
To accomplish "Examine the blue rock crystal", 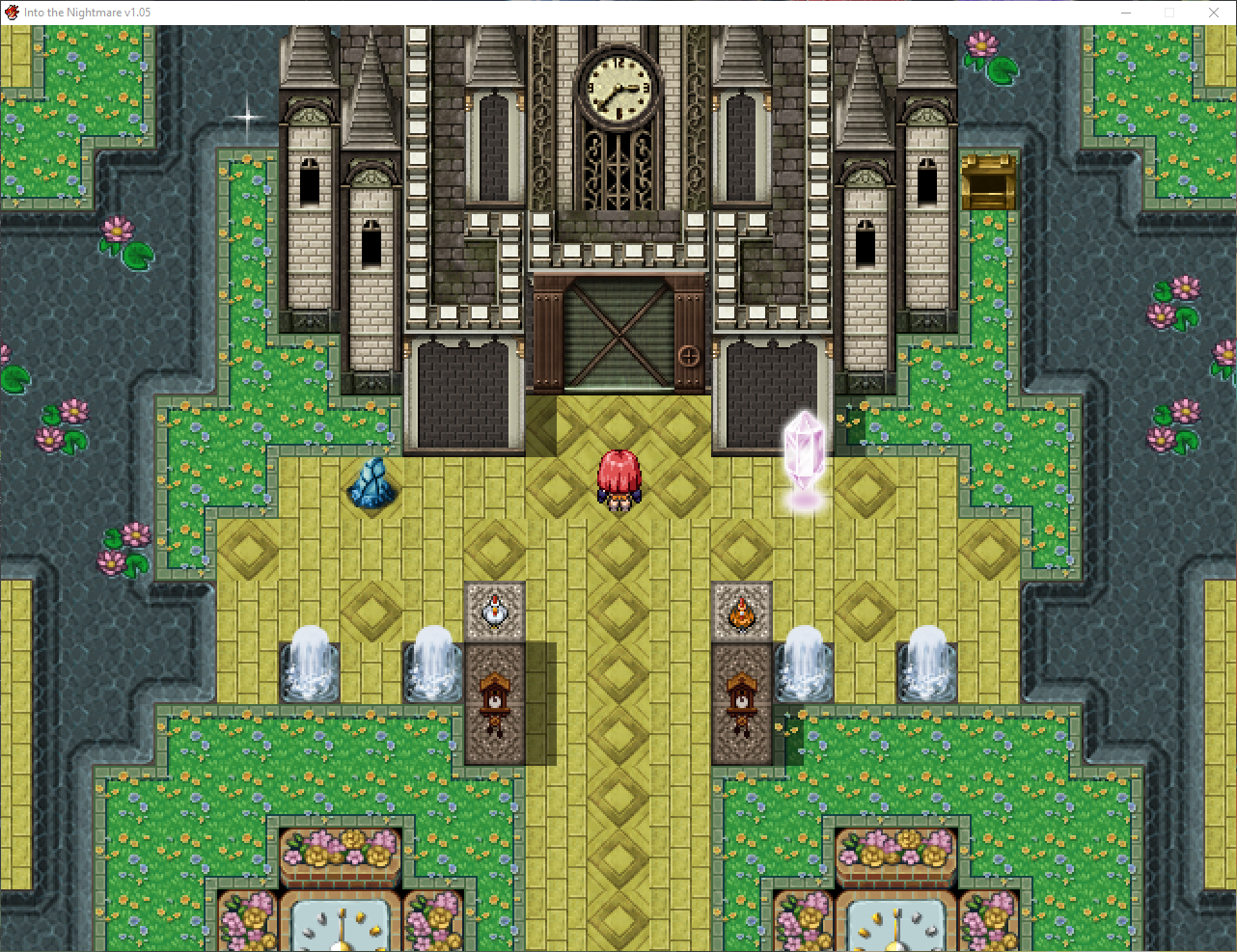I will point(372,483).
